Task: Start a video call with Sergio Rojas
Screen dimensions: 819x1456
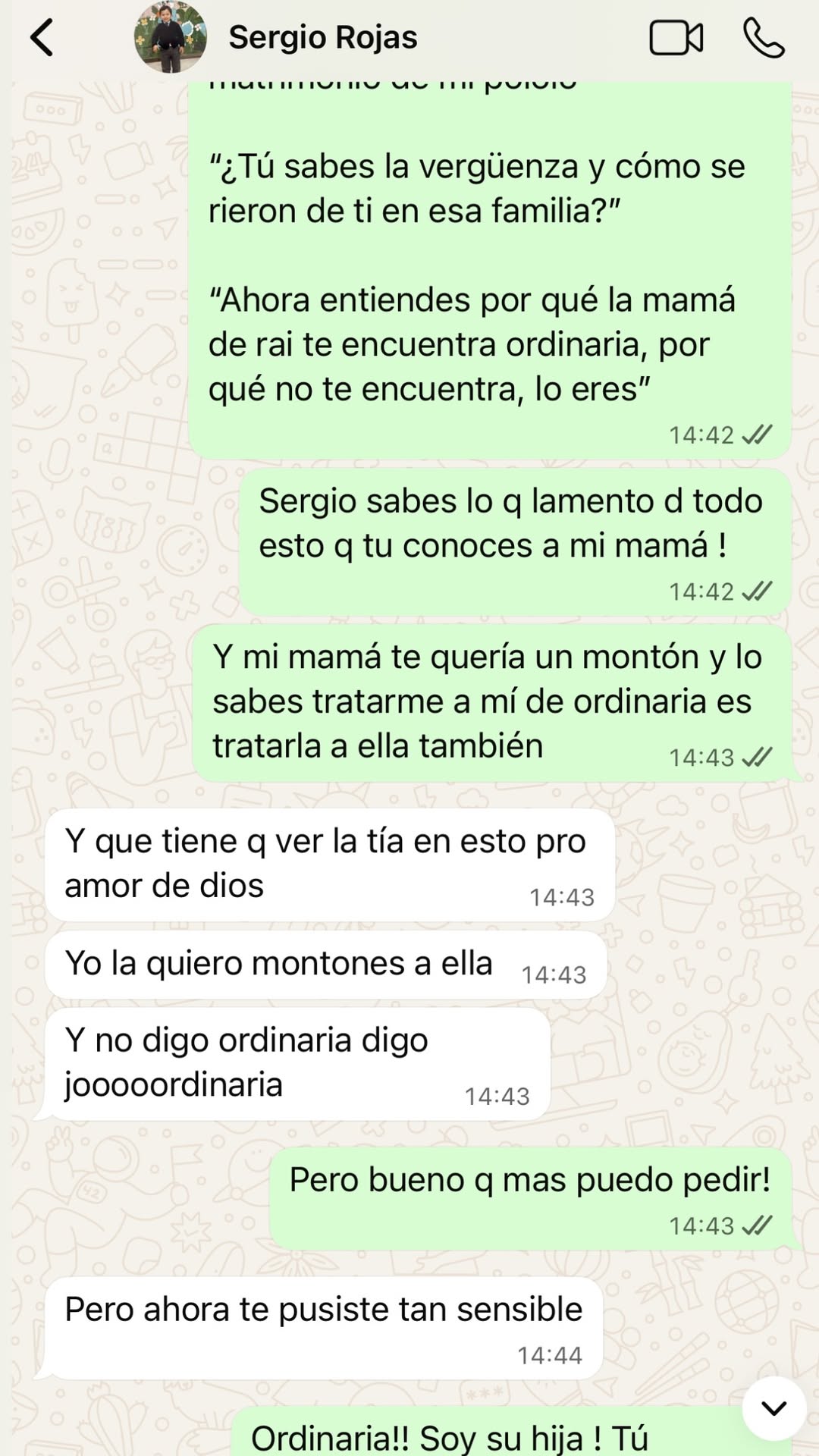Action: 676,38
